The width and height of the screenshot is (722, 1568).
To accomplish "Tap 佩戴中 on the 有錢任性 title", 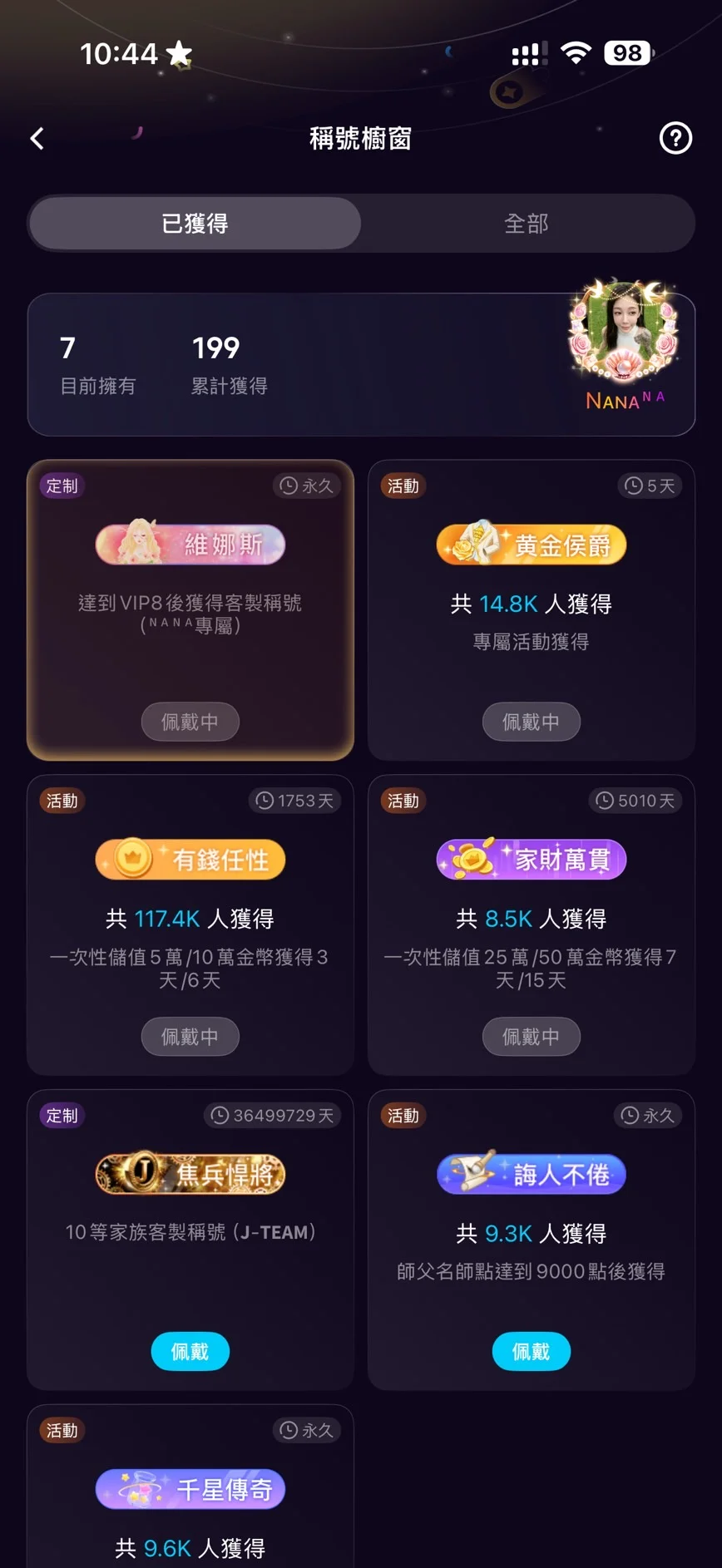I will [x=190, y=1037].
